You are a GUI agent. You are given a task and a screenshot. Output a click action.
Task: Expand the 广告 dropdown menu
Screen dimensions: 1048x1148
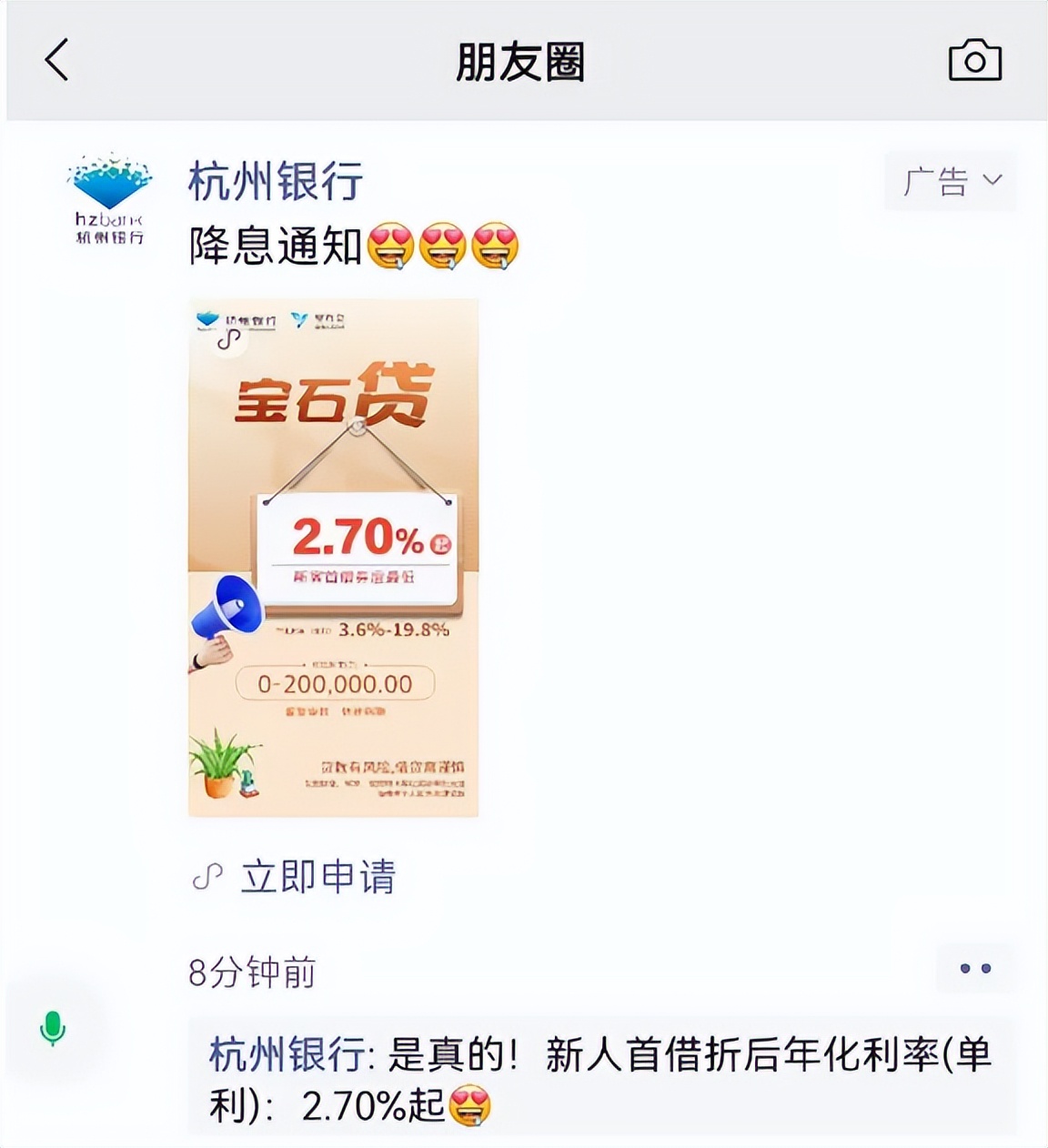(951, 182)
